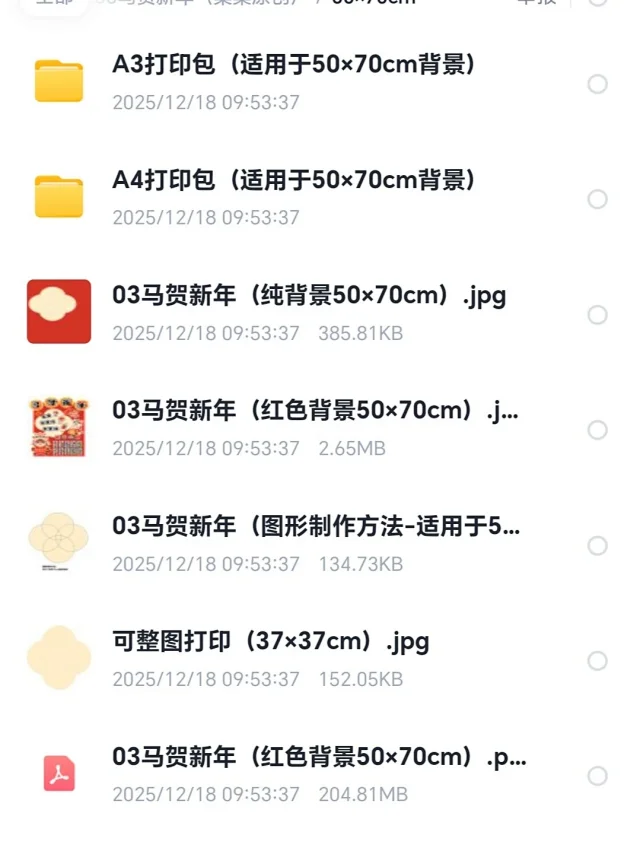Open the A3打印包 folder
The width and height of the screenshot is (640, 848).
293,66
